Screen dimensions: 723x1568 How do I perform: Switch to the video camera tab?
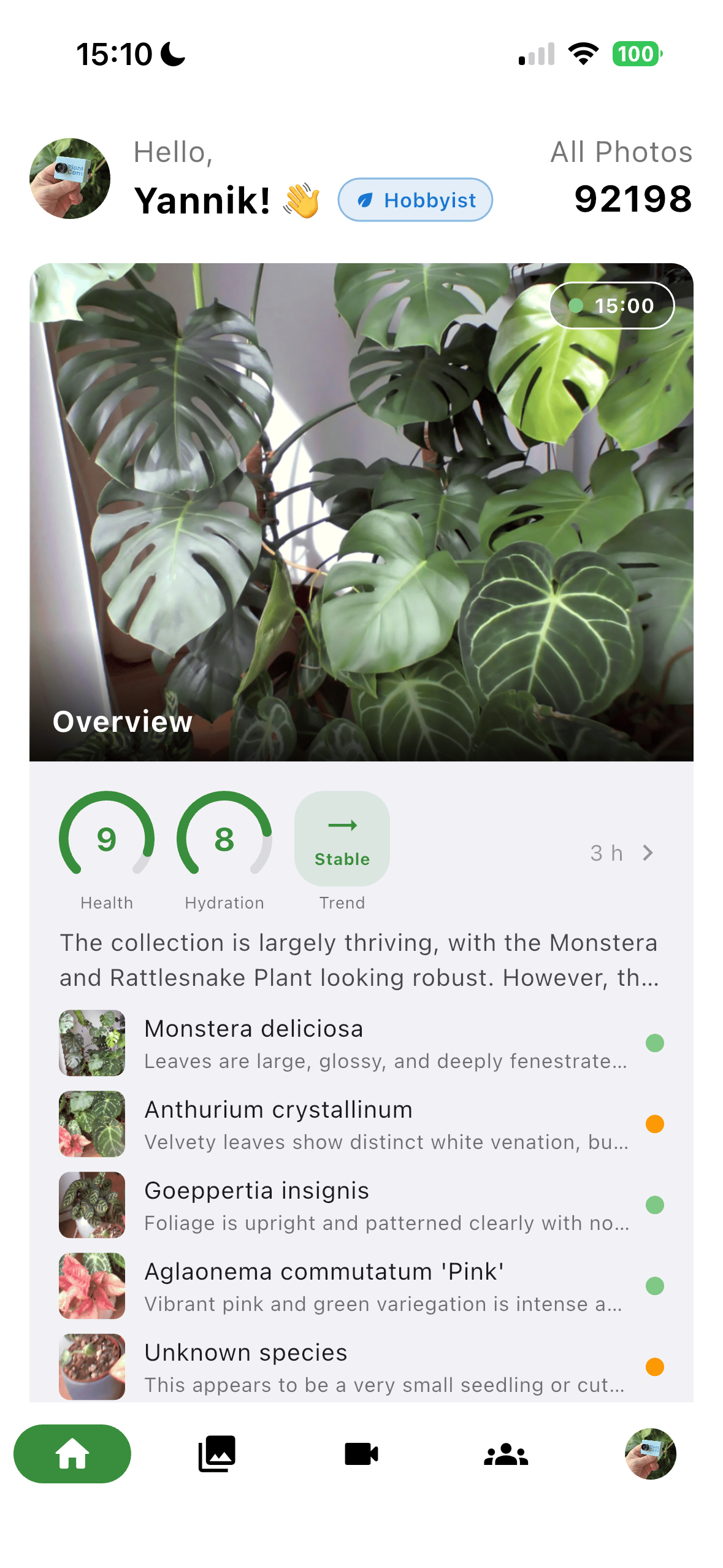(361, 1454)
